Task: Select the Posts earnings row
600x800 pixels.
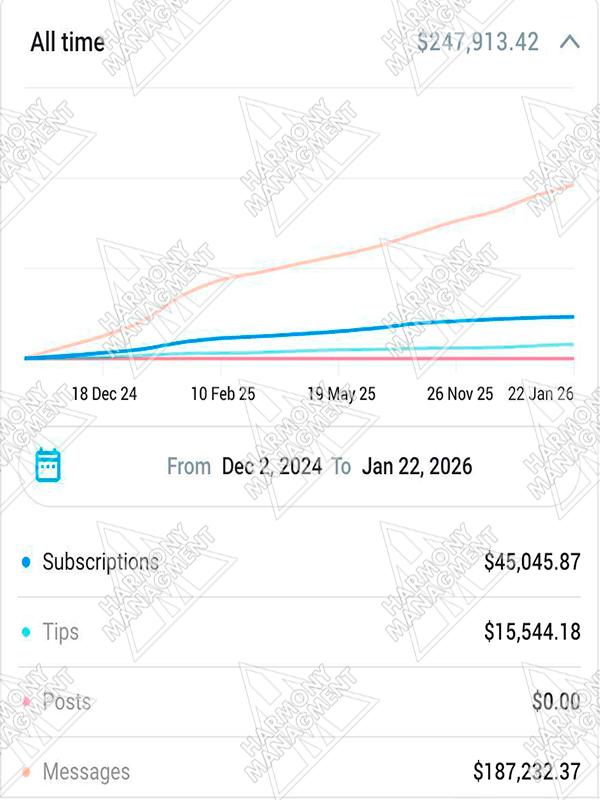Action: tap(300, 702)
